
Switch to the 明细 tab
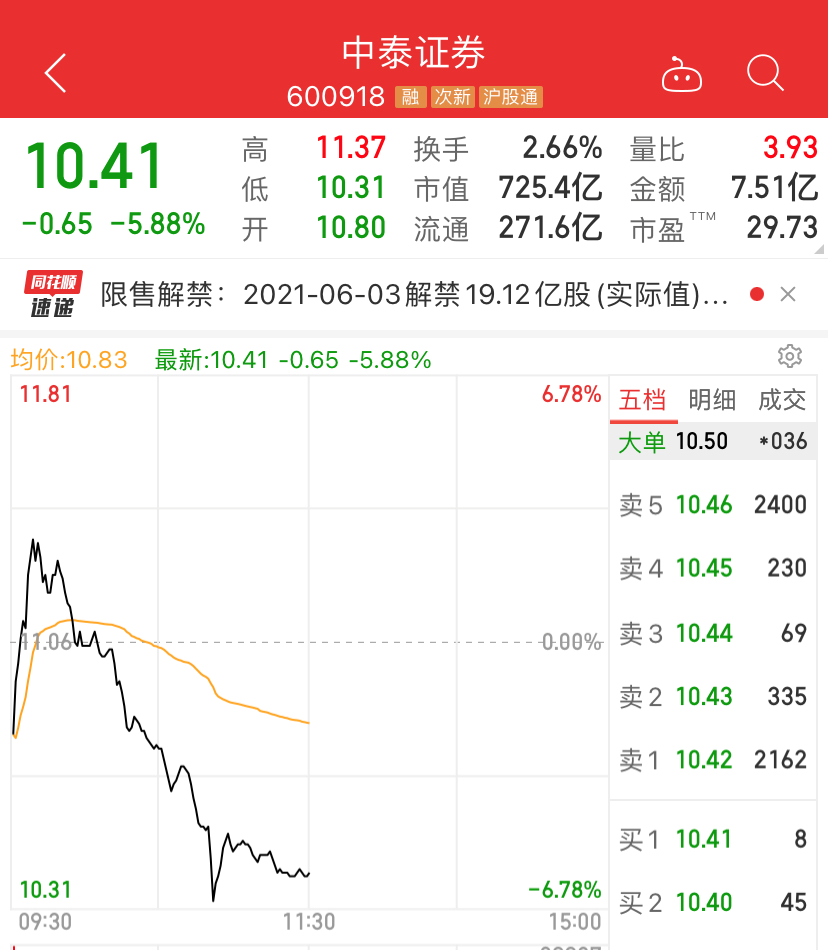pos(712,399)
